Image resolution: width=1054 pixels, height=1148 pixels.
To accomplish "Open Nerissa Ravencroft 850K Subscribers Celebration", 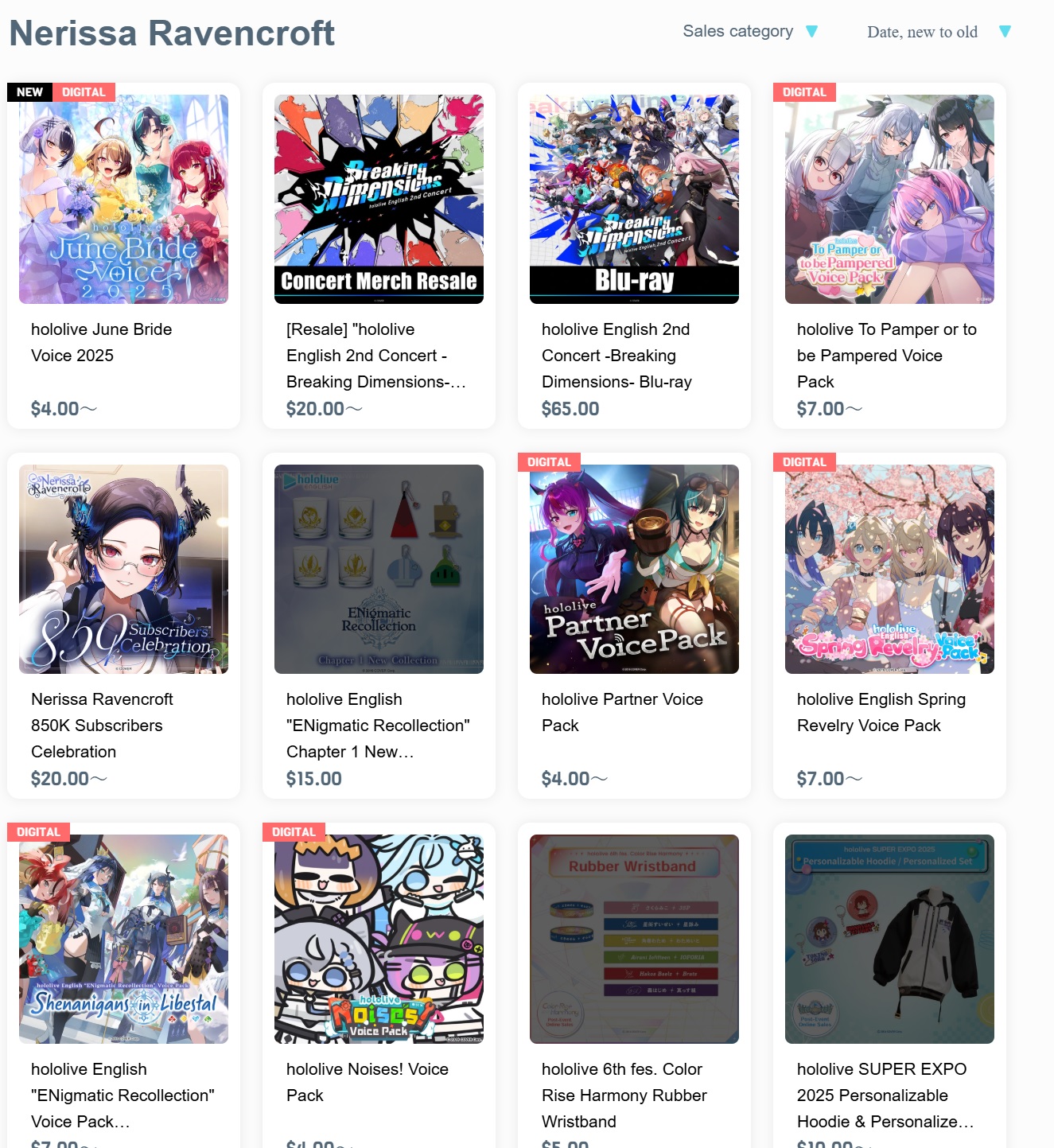I will [x=123, y=570].
